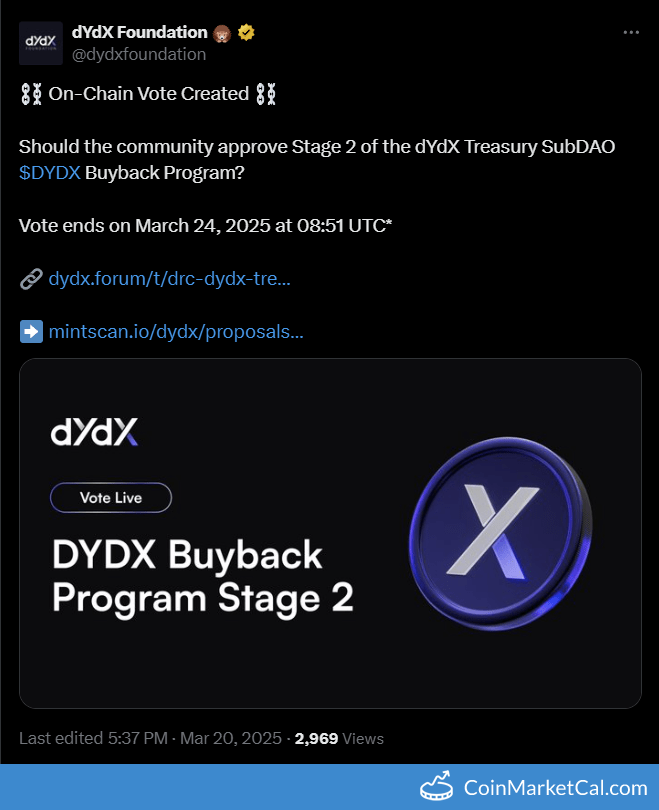Open dYdX Foundation profile avatar
This screenshot has height=810, width=659.
[40, 43]
